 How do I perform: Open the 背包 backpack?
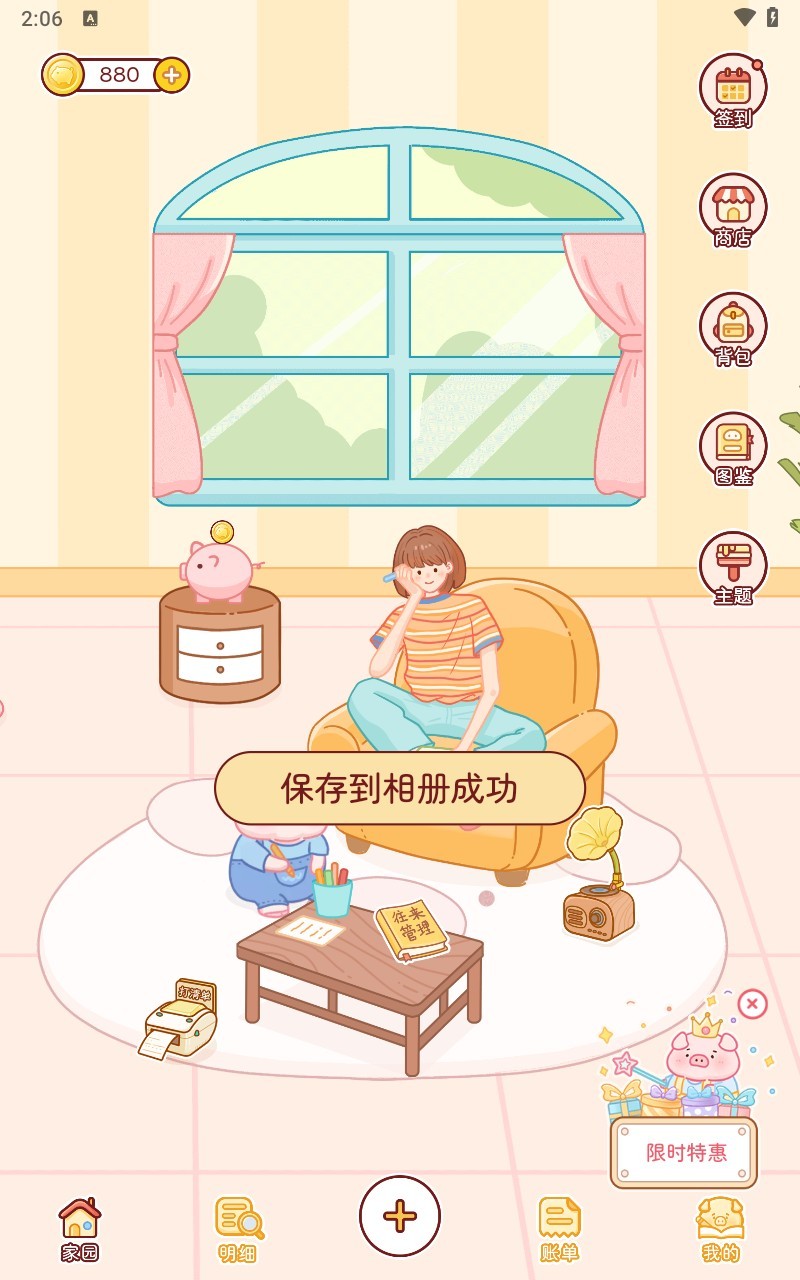pyautogui.click(x=732, y=329)
